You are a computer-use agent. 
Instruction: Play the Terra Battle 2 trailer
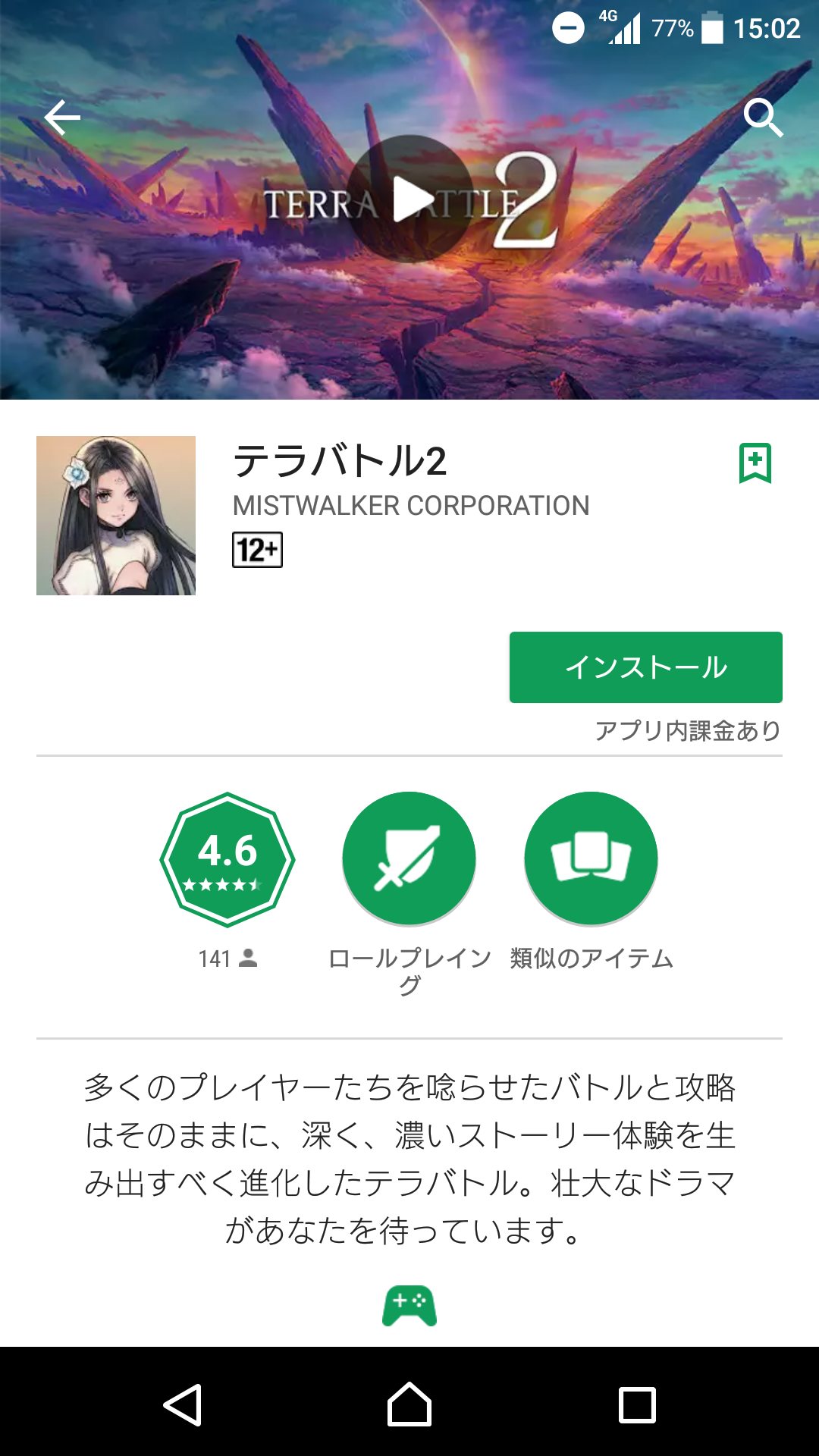tap(410, 199)
